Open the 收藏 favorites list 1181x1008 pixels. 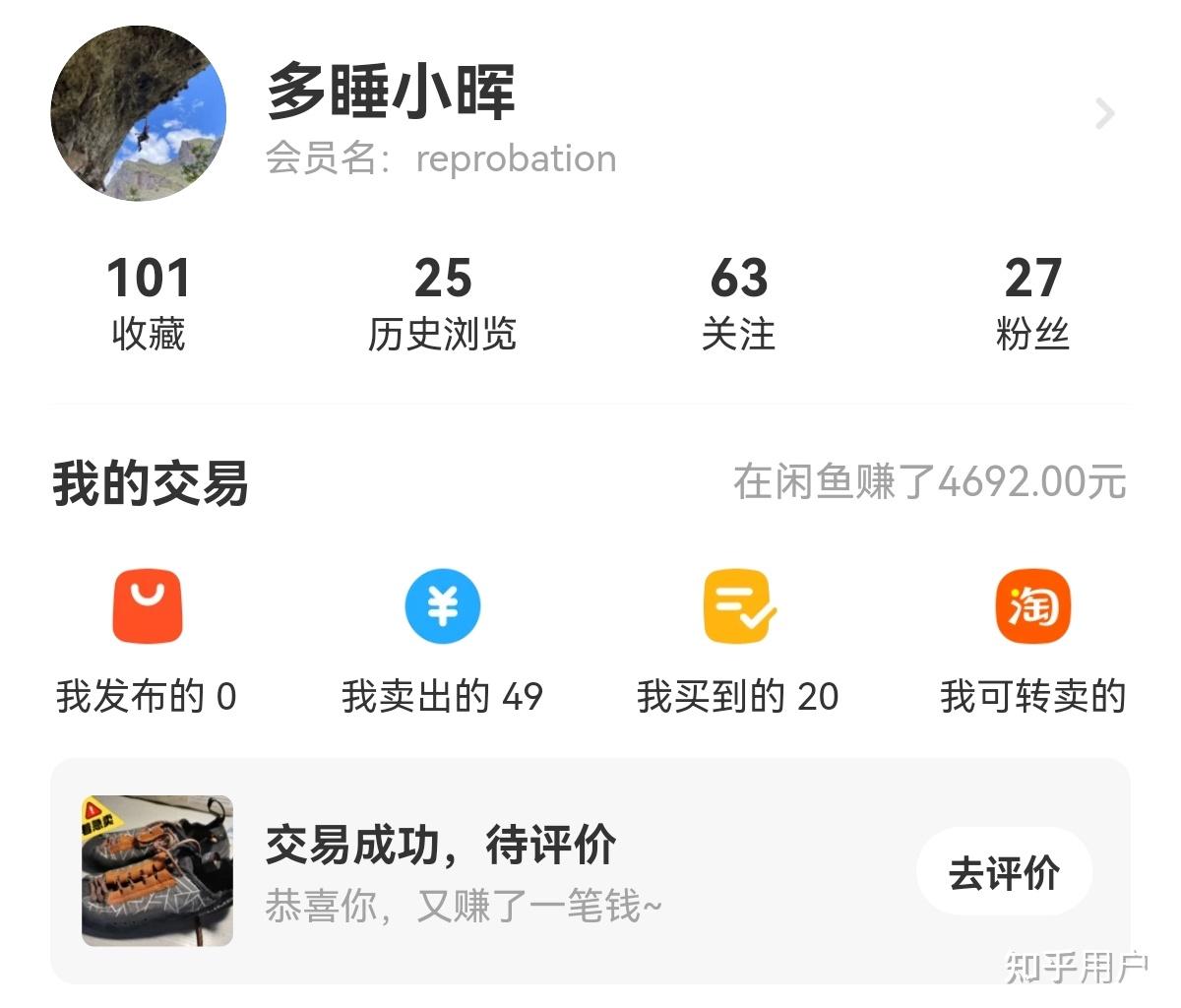coord(148,303)
